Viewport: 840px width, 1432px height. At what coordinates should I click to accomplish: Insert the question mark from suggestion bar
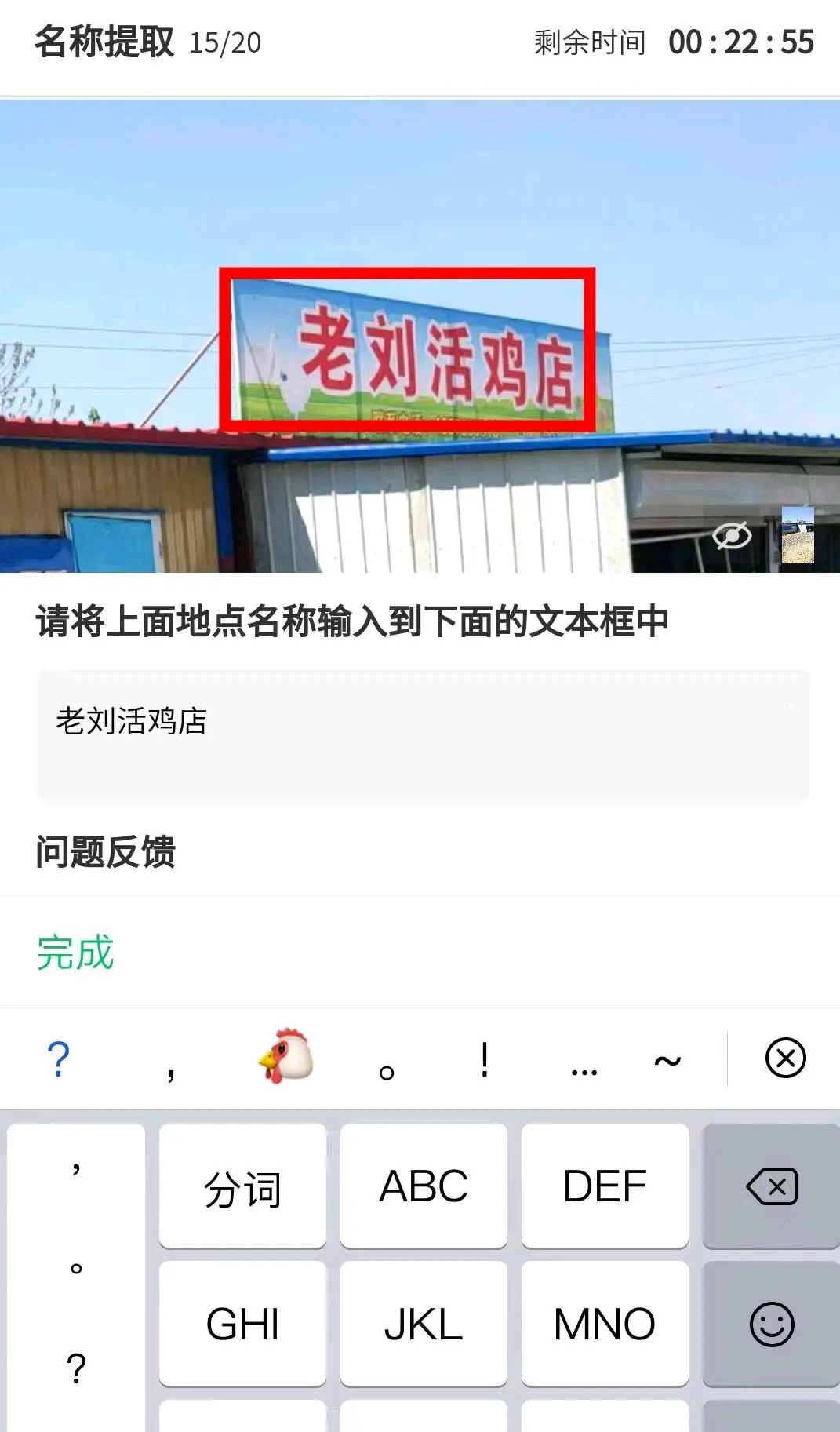pos(59,1059)
